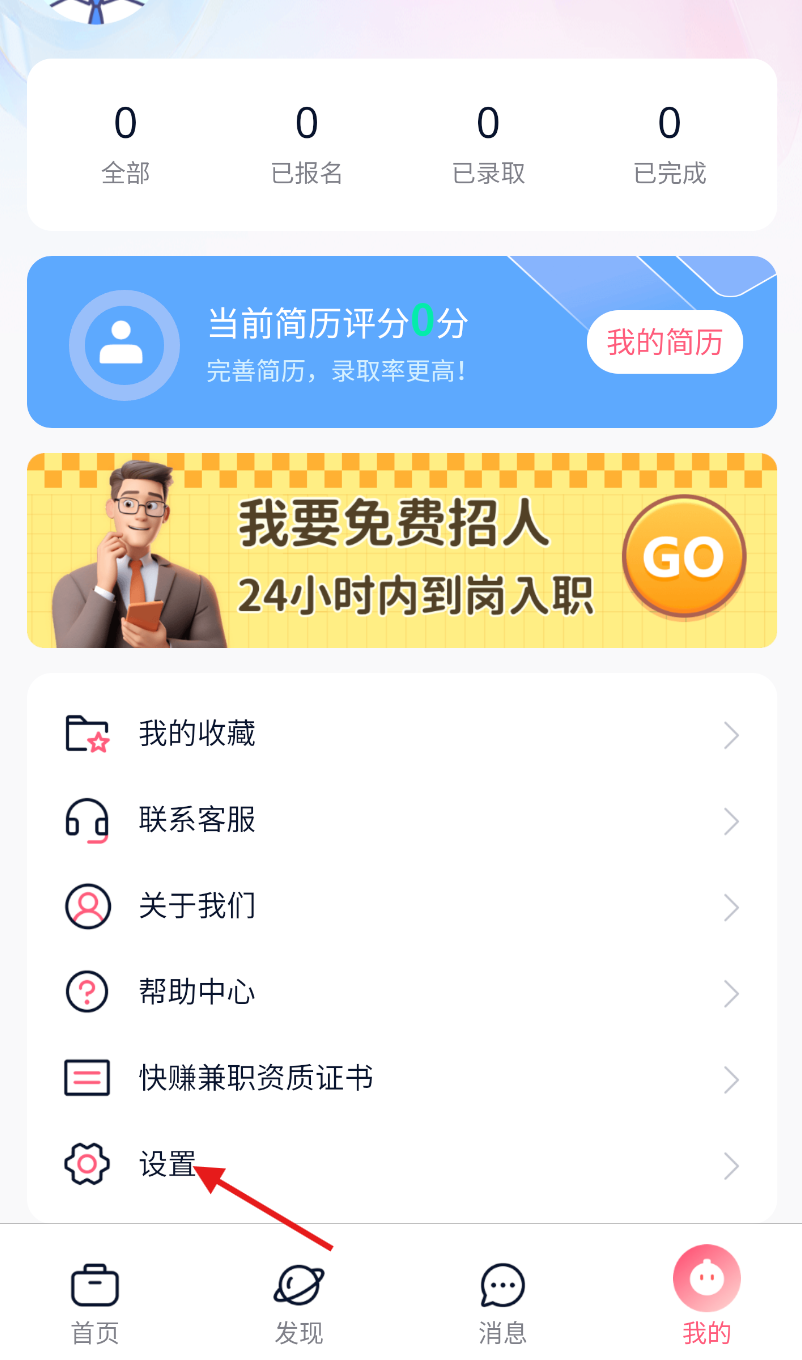The width and height of the screenshot is (802, 1360).
Task: Open the 消息 messages tab
Action: 502,1301
